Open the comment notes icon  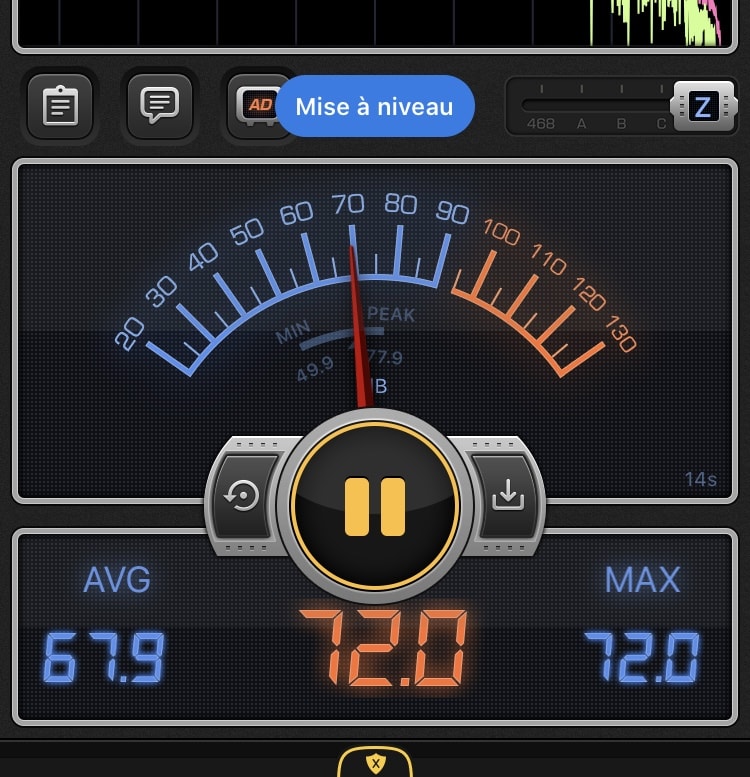coord(159,105)
